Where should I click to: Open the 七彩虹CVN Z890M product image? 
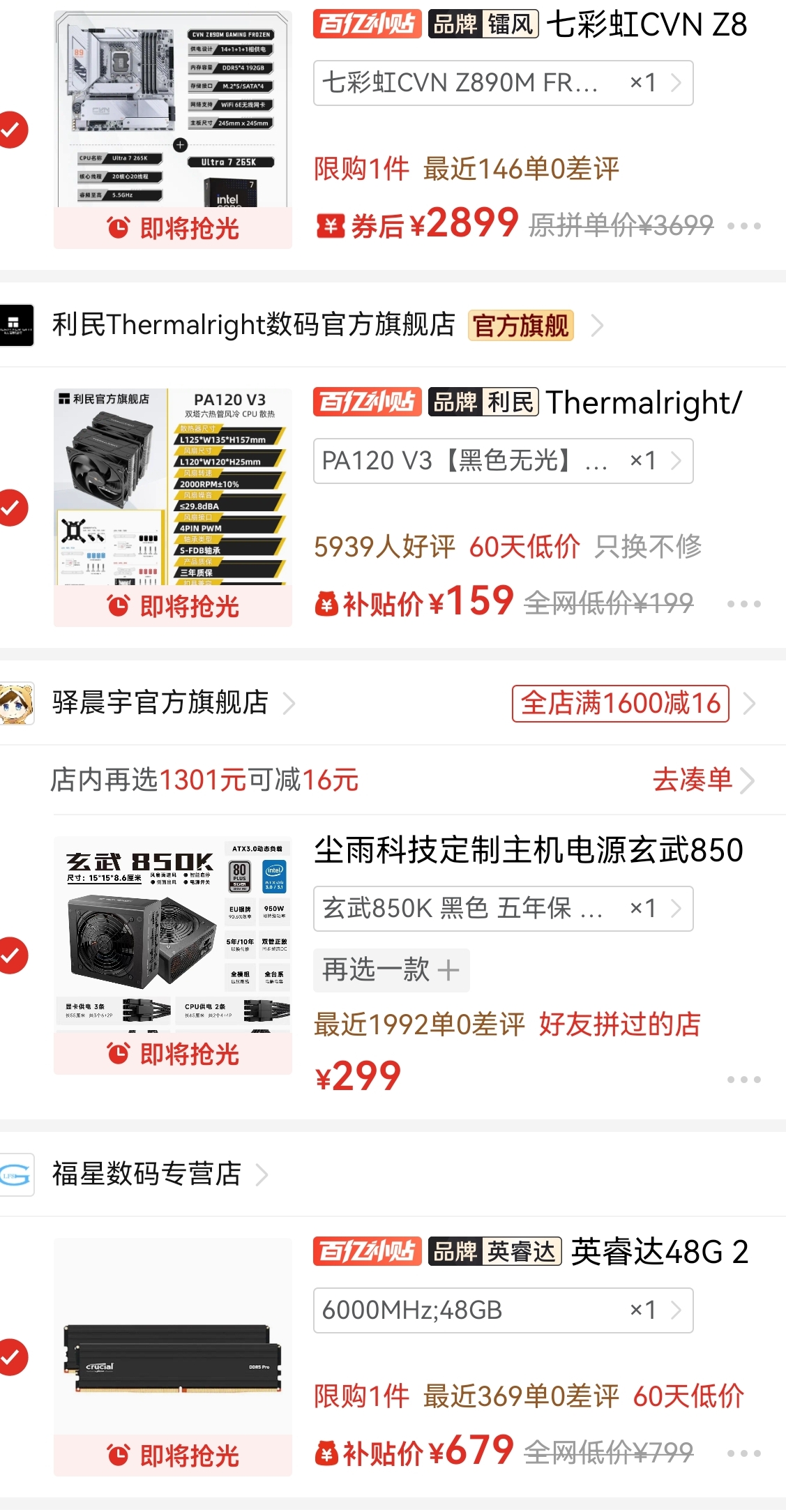coord(173,112)
